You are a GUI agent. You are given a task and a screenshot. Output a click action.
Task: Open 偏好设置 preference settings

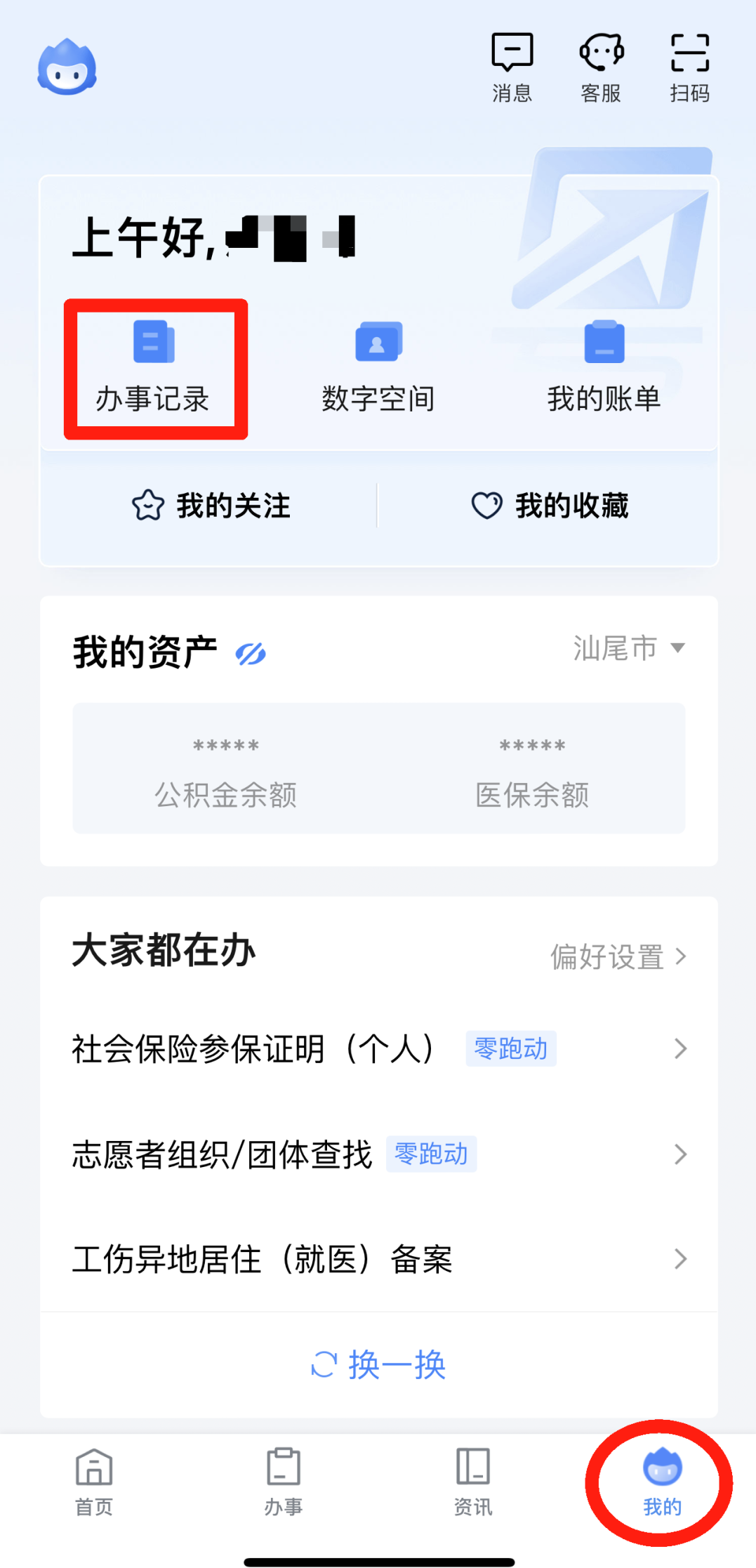pyautogui.click(x=618, y=956)
